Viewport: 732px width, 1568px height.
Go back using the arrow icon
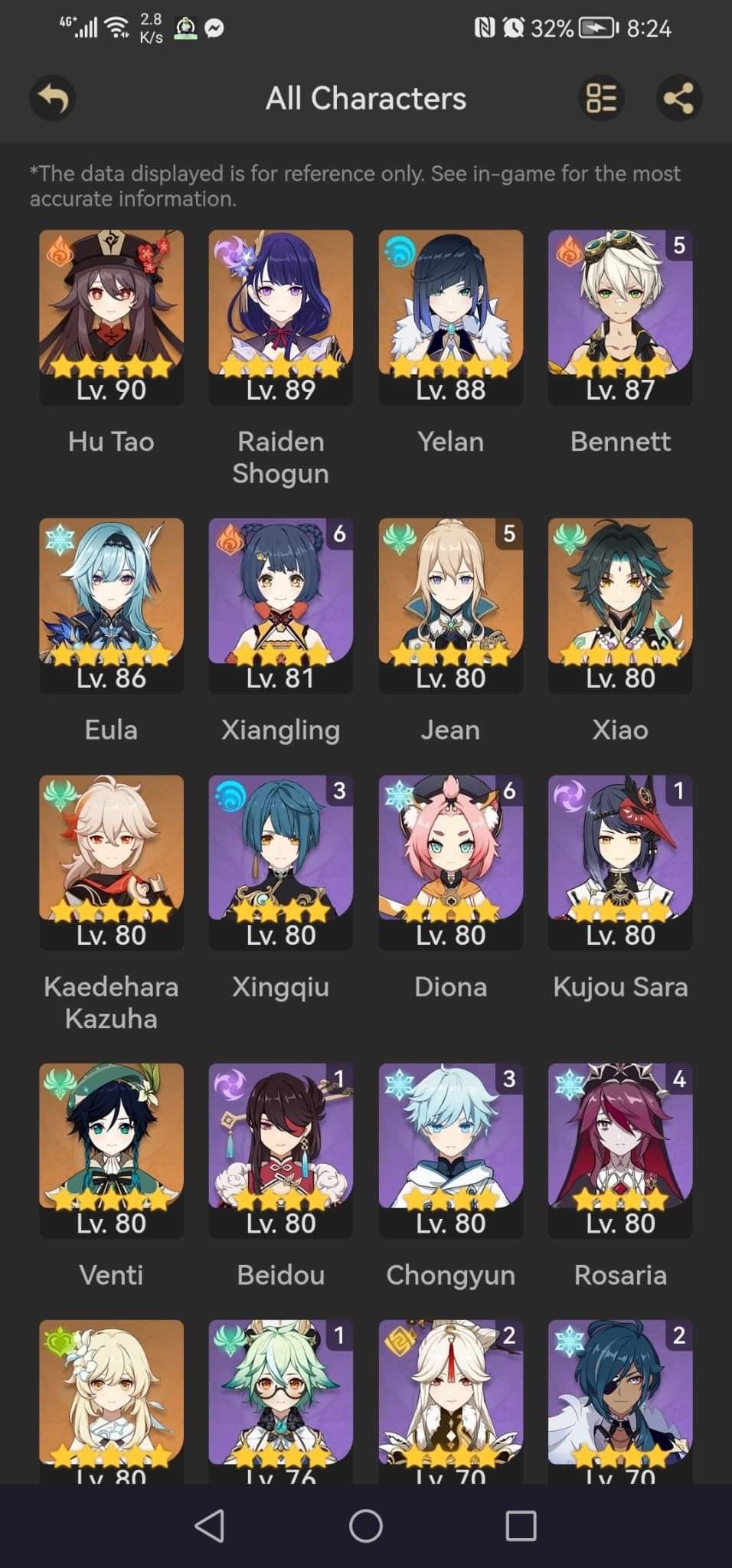pos(52,98)
